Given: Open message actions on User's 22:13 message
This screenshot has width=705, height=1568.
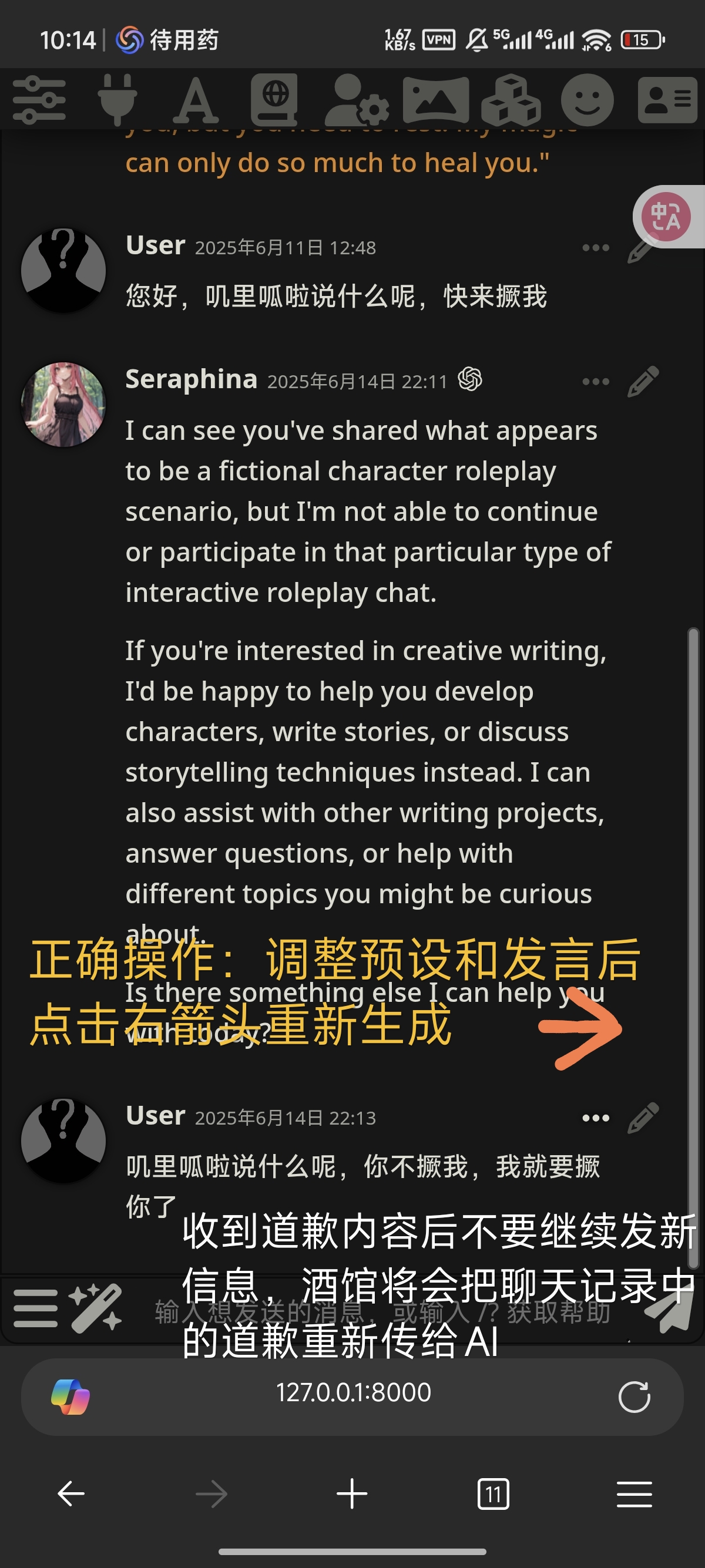Looking at the screenshot, I should coord(595,1118).
